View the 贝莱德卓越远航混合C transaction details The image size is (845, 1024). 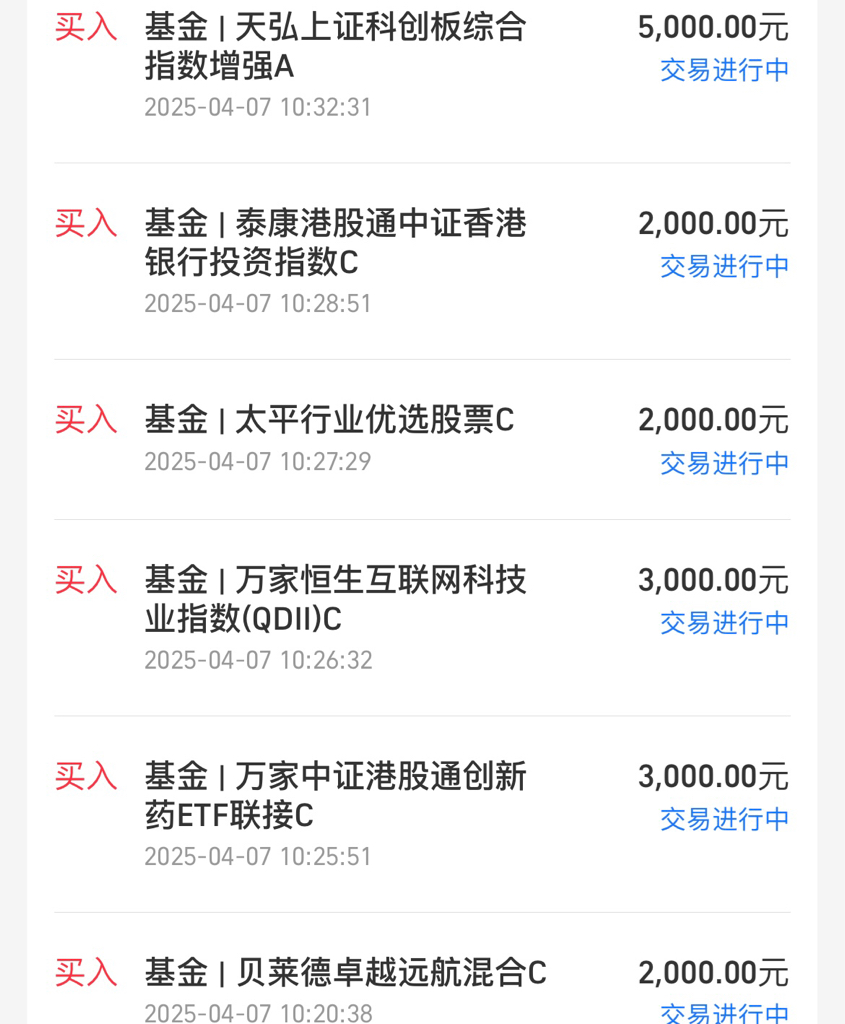tap(346, 973)
